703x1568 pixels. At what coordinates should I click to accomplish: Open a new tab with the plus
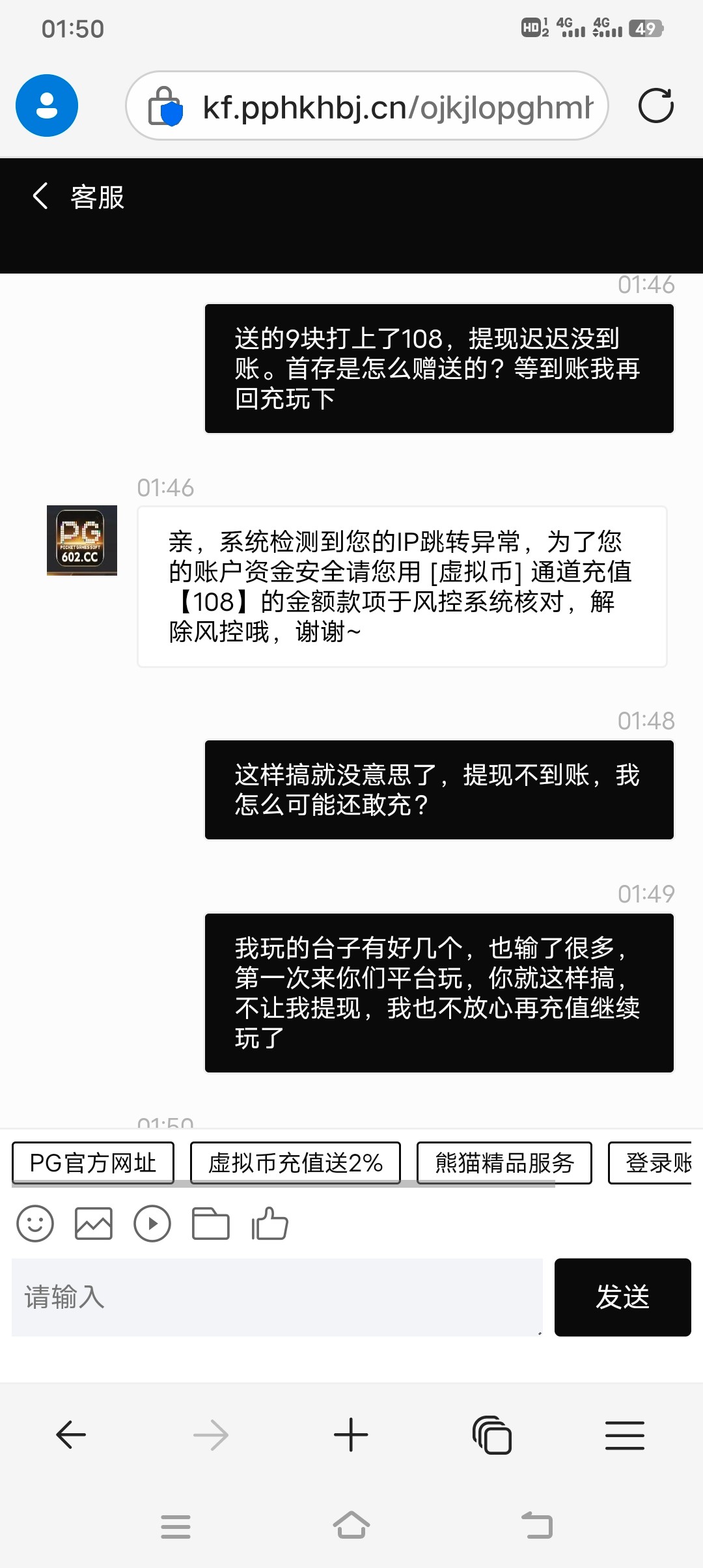(351, 1435)
